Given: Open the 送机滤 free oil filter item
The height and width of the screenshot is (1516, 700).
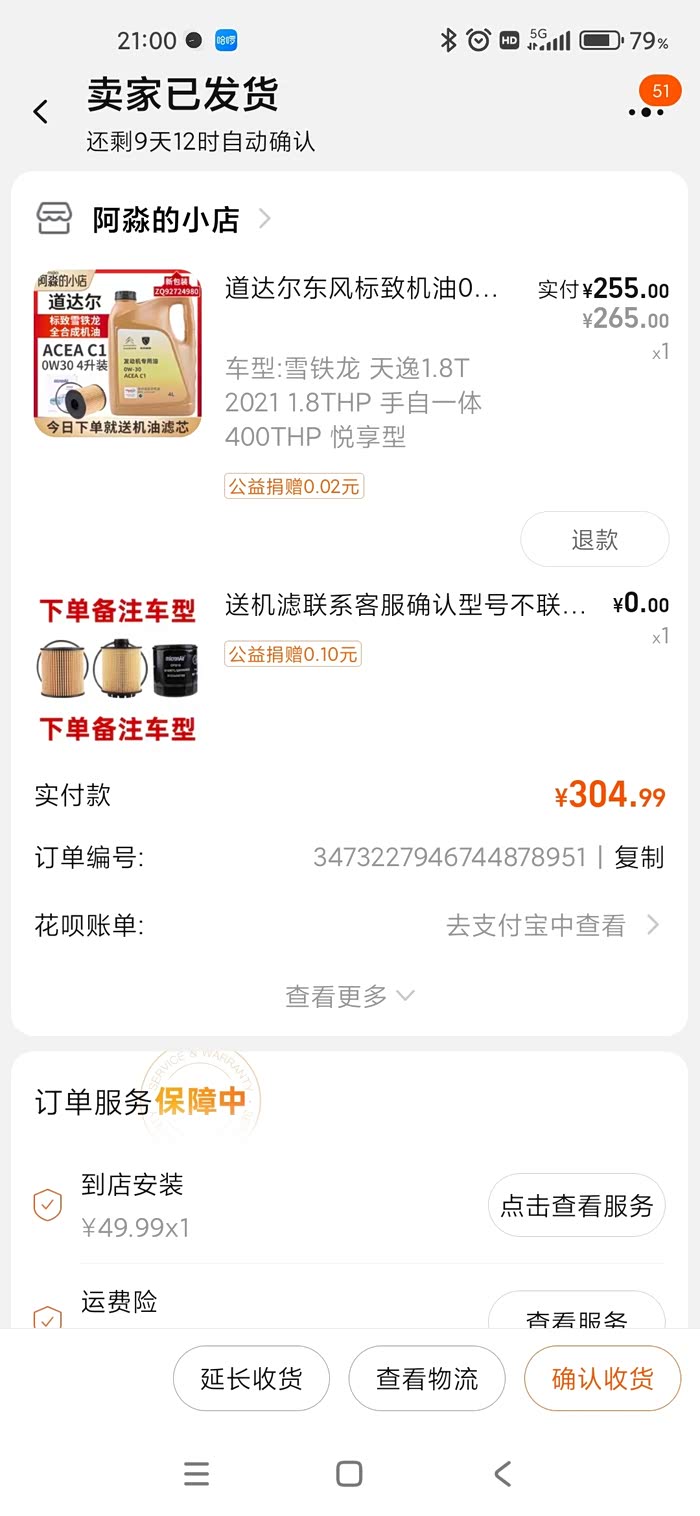Looking at the screenshot, I should [405, 605].
